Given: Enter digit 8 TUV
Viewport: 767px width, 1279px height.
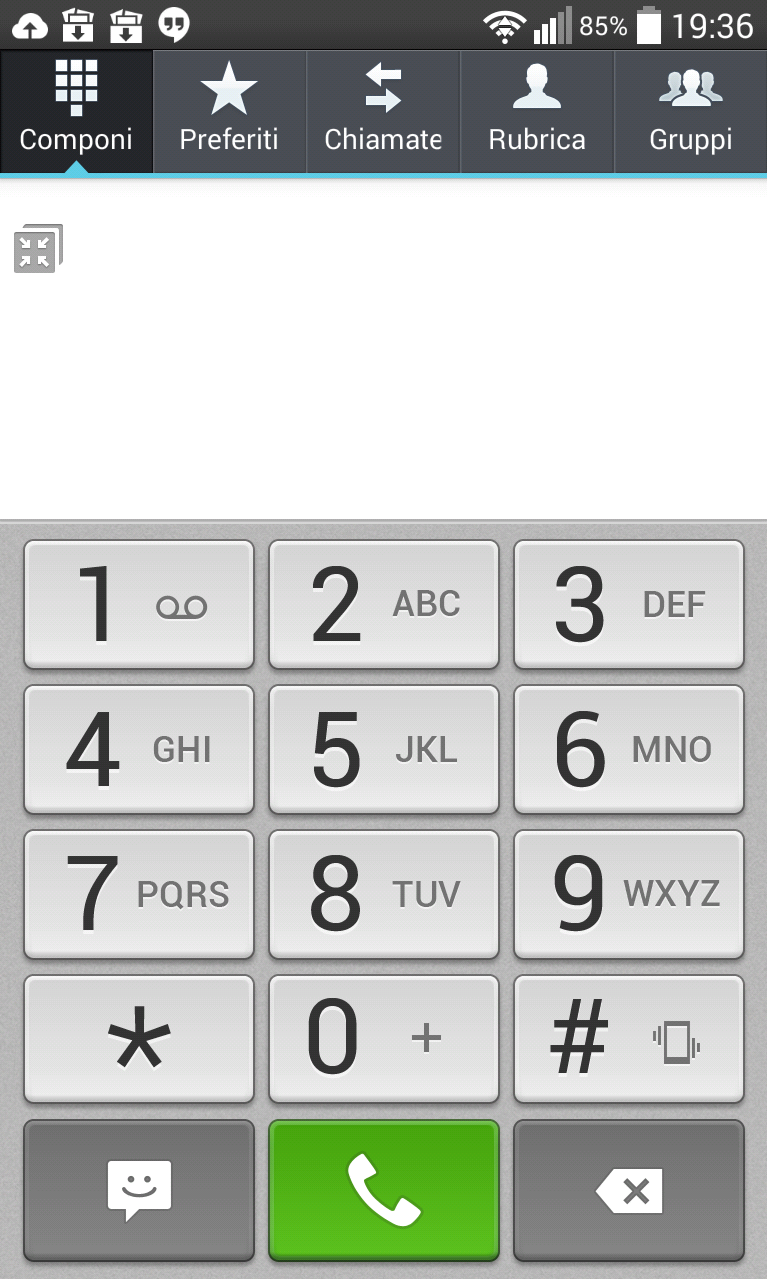Looking at the screenshot, I should pyautogui.click(x=384, y=894).
